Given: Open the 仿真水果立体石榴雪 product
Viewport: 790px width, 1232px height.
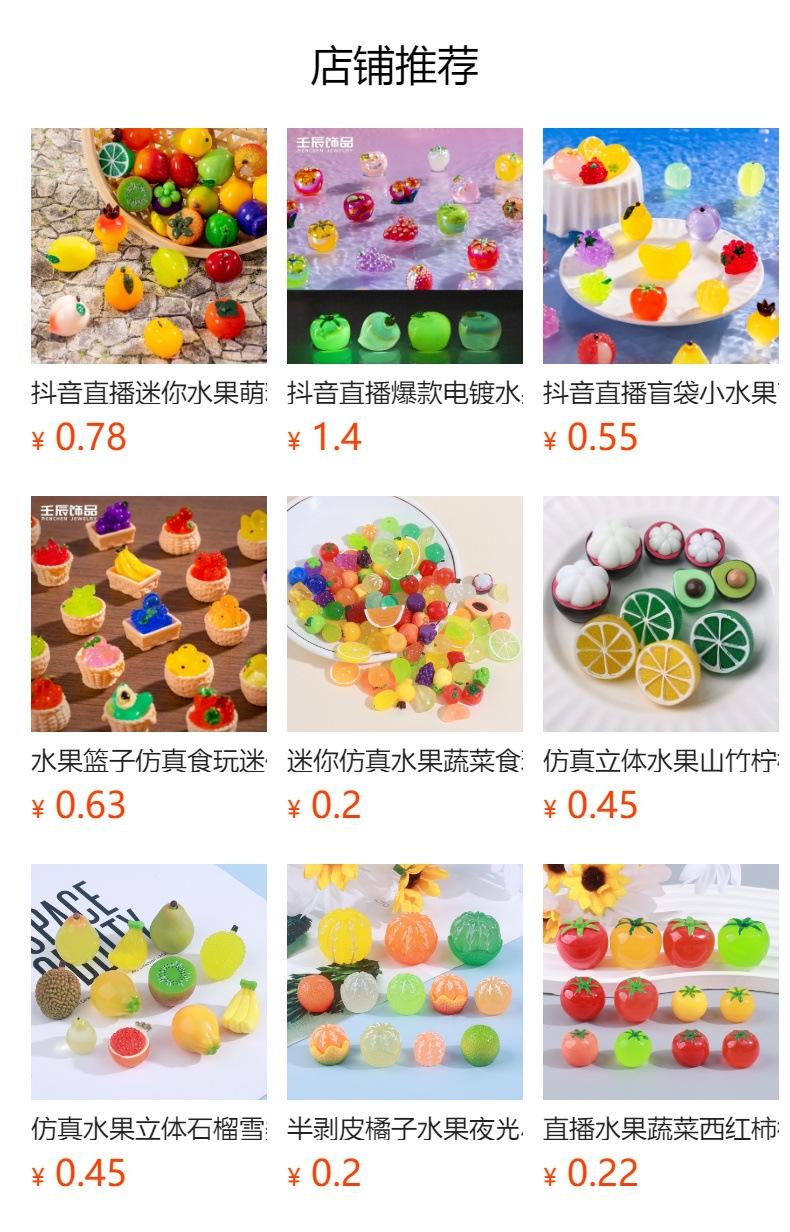Looking at the screenshot, I should click(148, 982).
